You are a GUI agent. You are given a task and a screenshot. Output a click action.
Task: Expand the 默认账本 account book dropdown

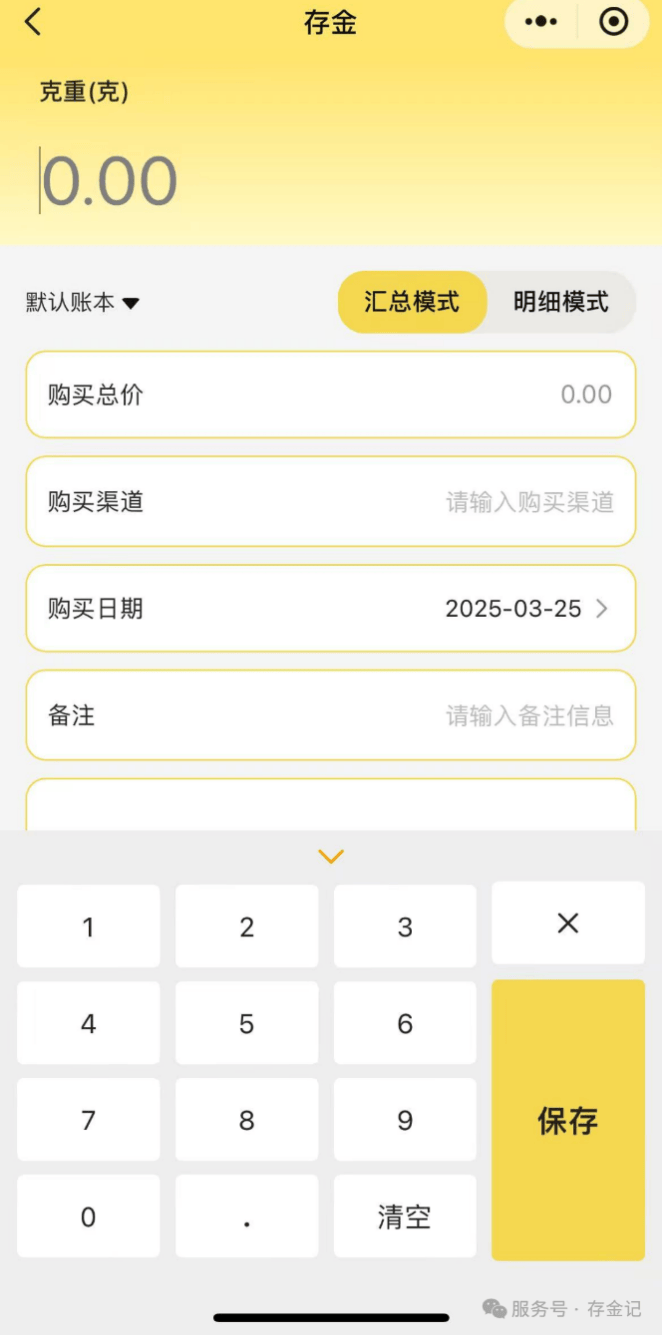(83, 302)
